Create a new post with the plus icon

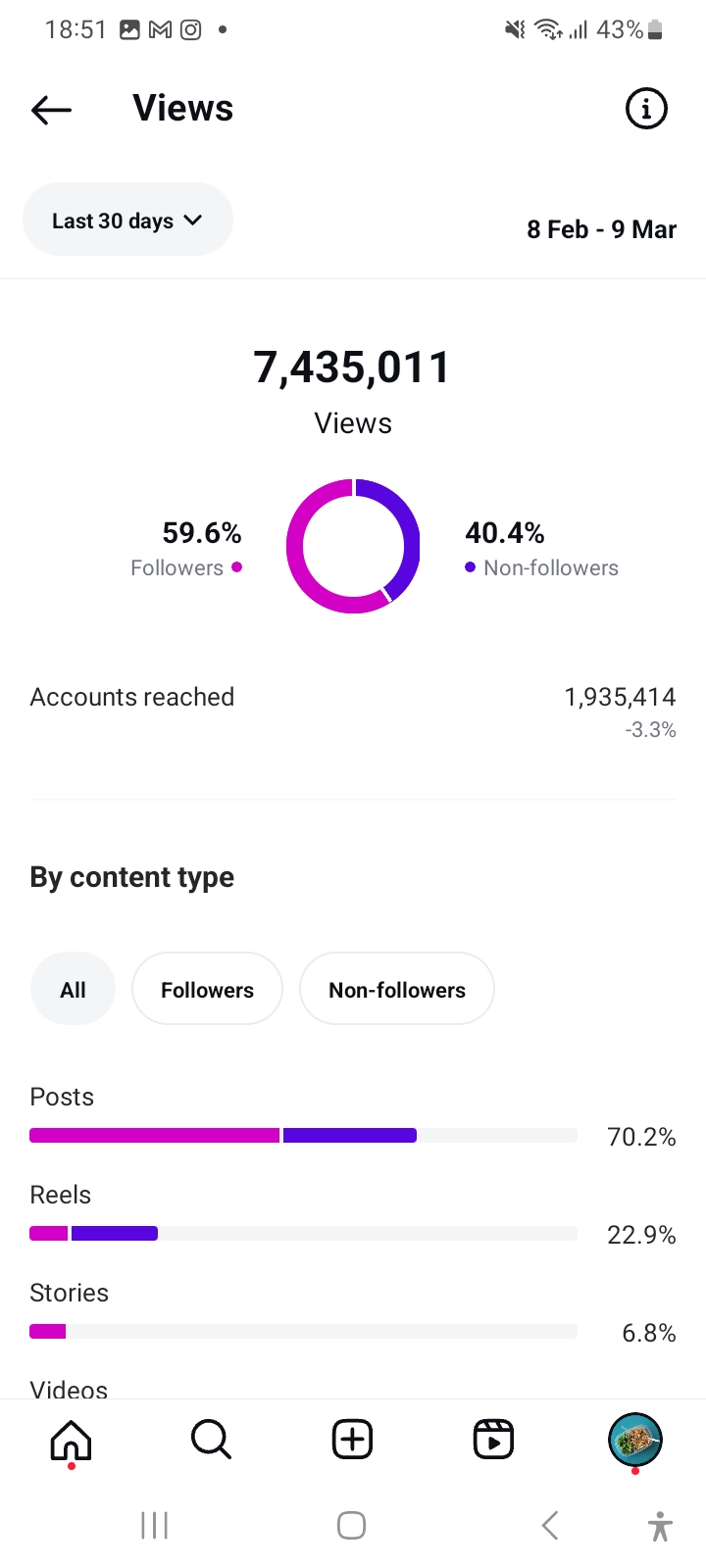(x=352, y=1440)
